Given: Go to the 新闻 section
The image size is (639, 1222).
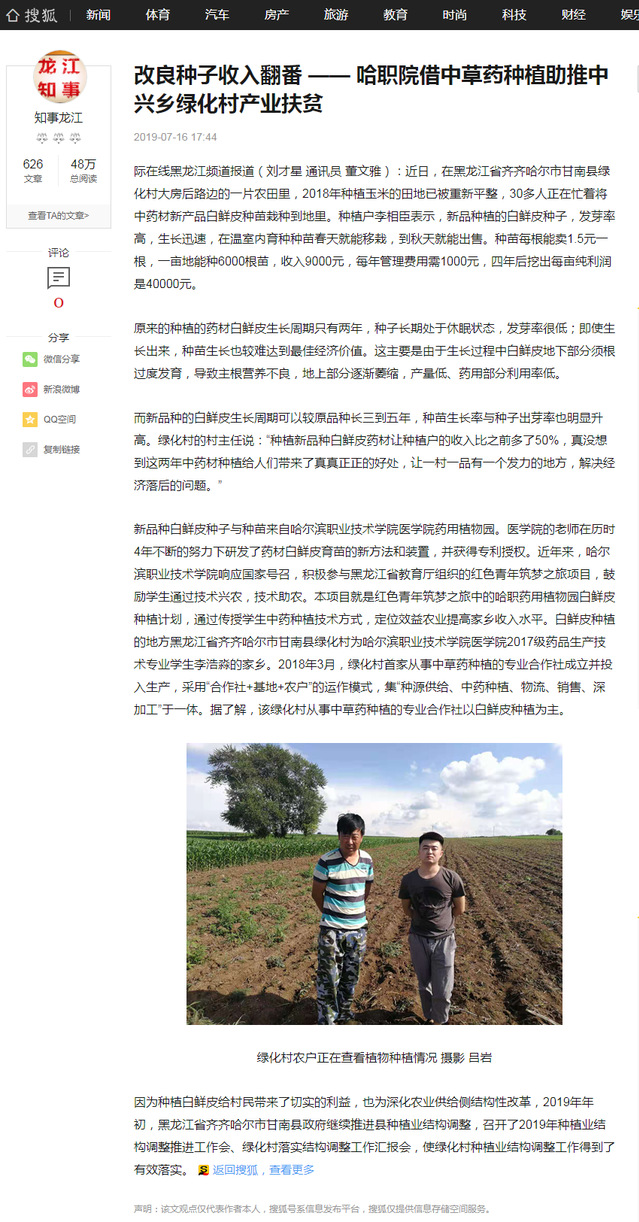Looking at the screenshot, I should [98, 14].
